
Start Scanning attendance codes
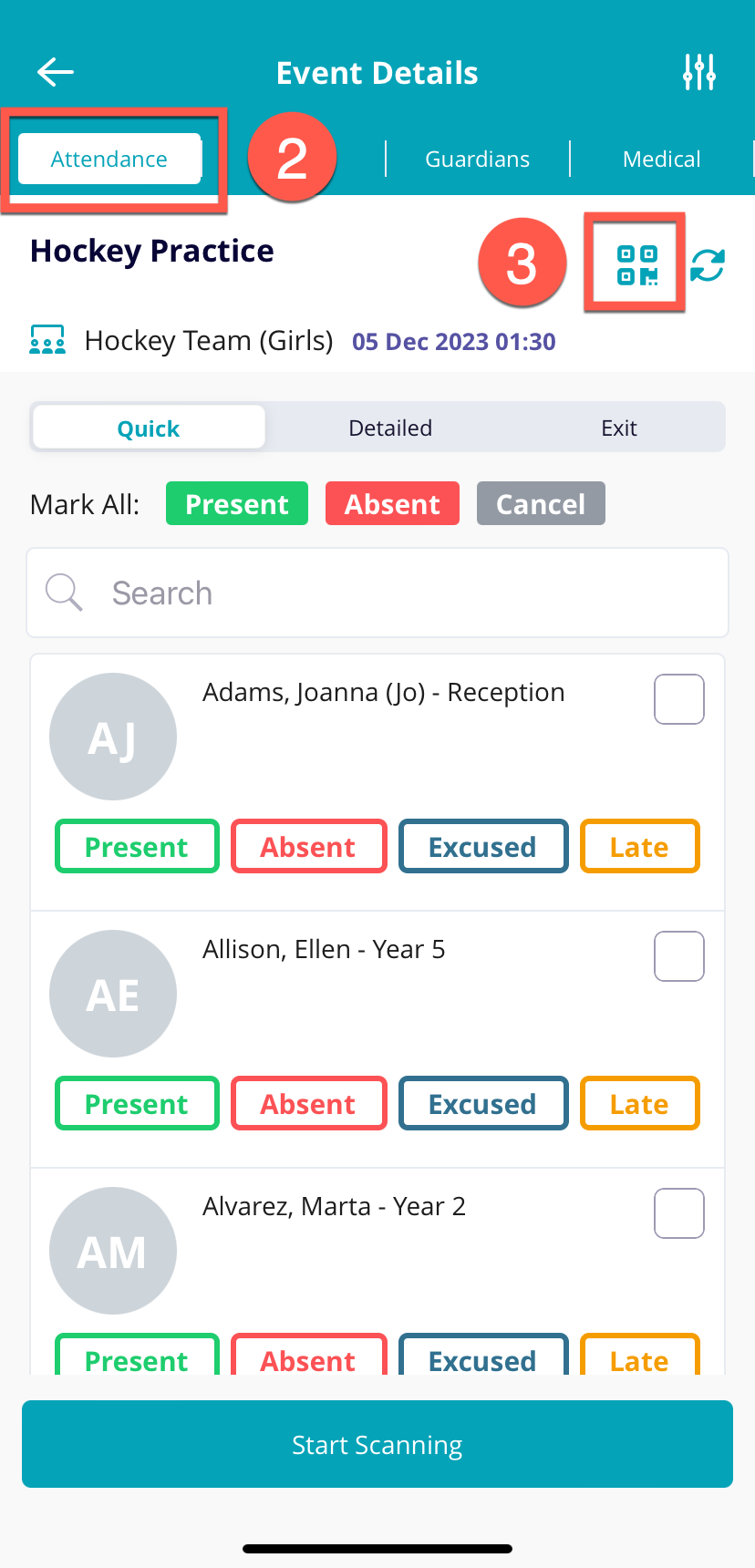pos(377,1444)
